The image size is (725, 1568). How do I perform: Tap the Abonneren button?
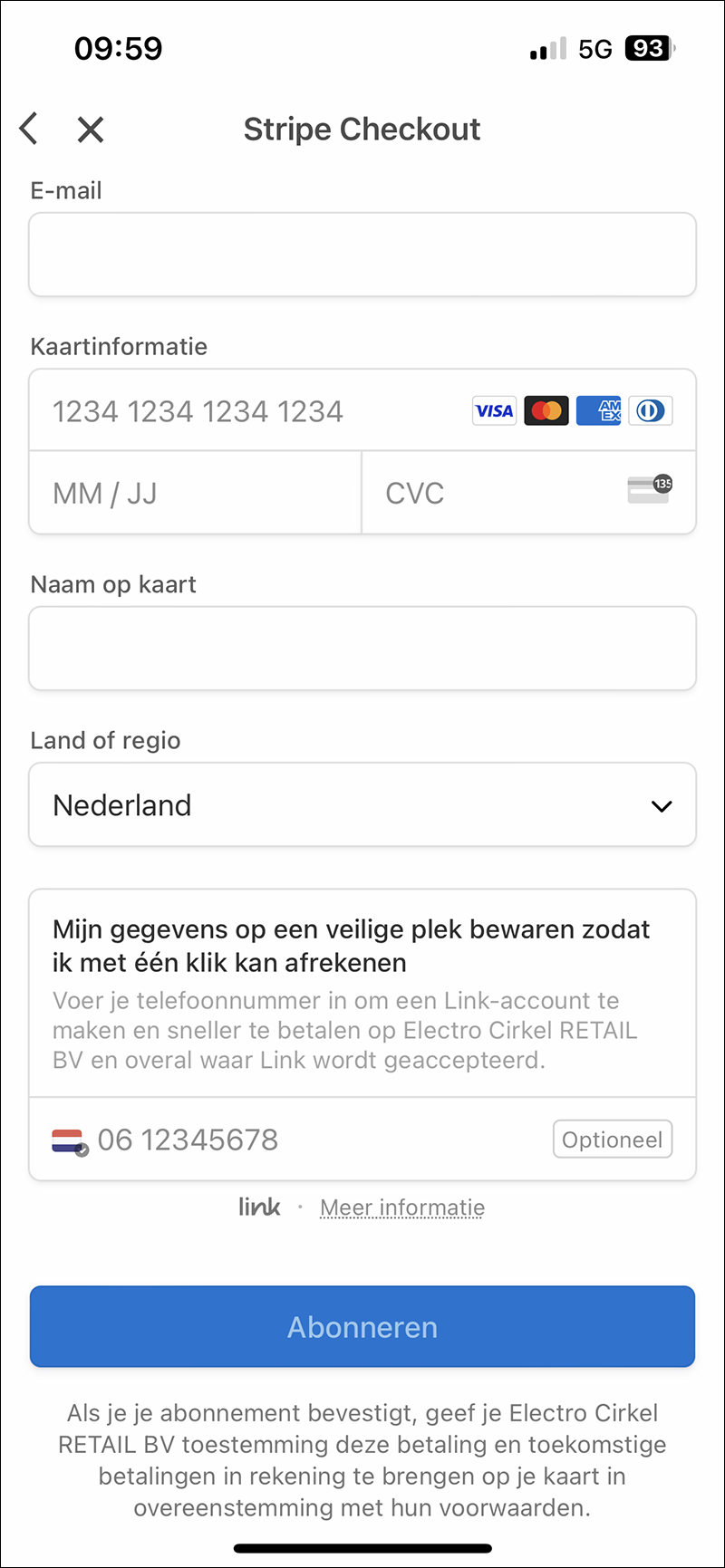(362, 1327)
